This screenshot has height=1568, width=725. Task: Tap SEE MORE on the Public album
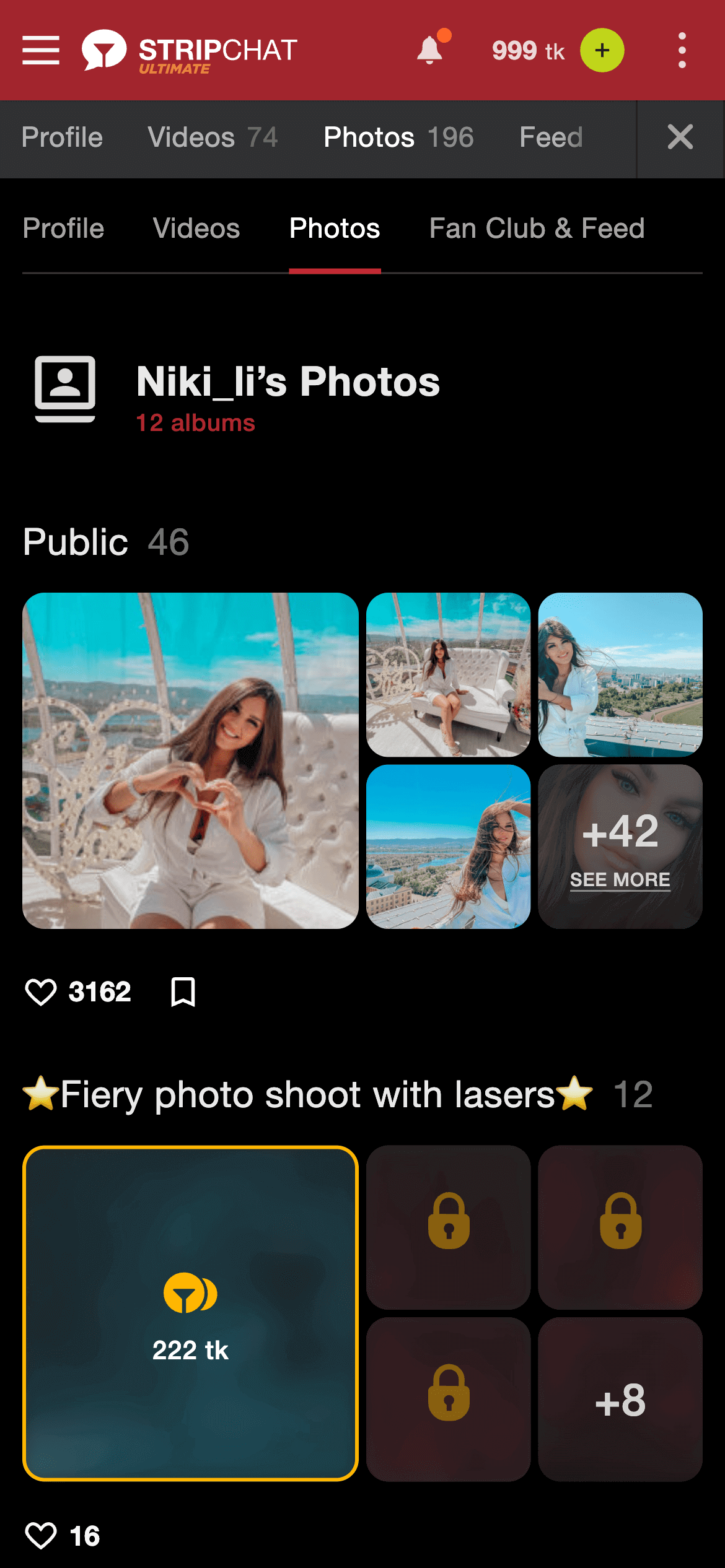click(620, 879)
